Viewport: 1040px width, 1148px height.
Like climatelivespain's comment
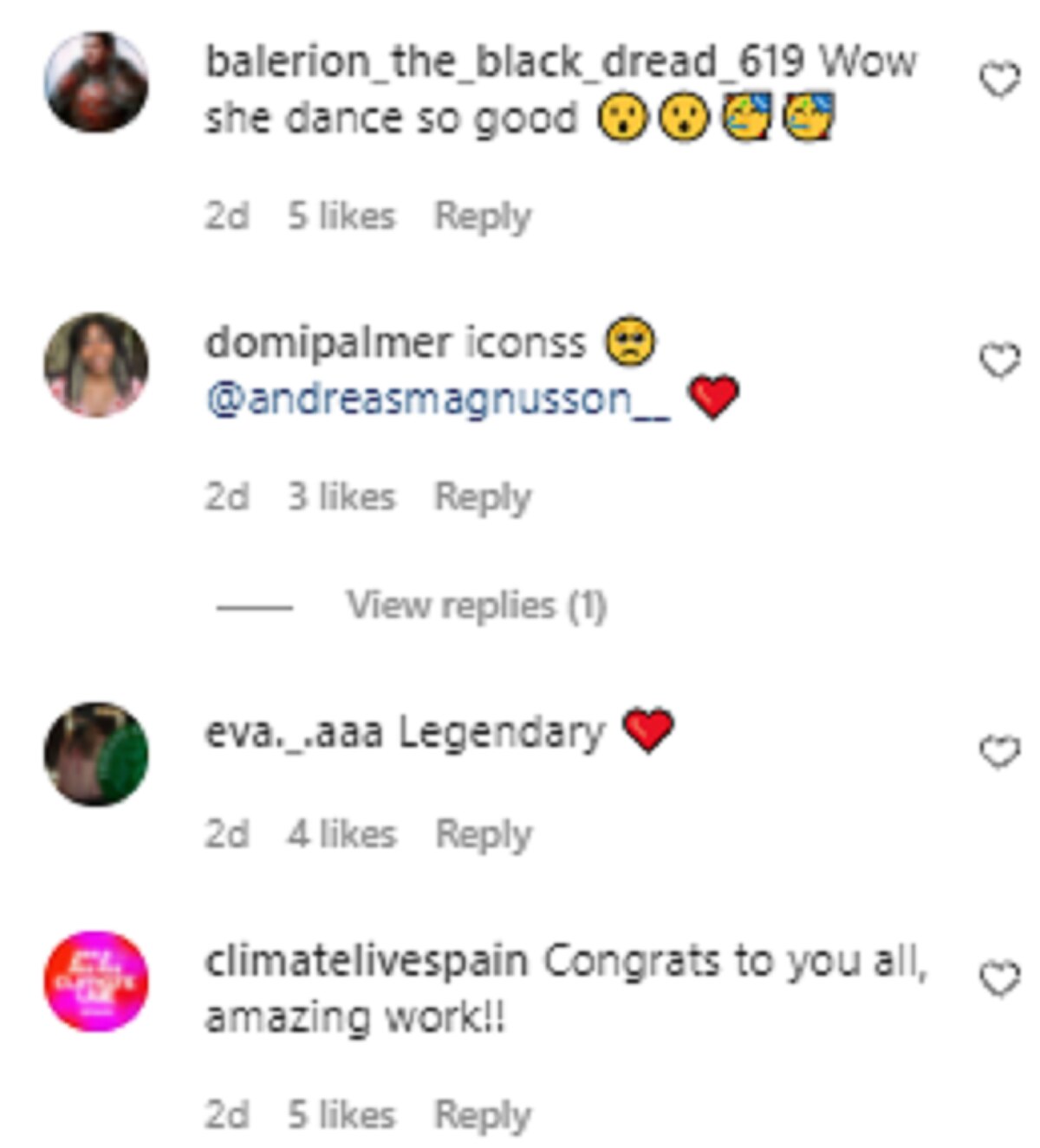pos(999,980)
